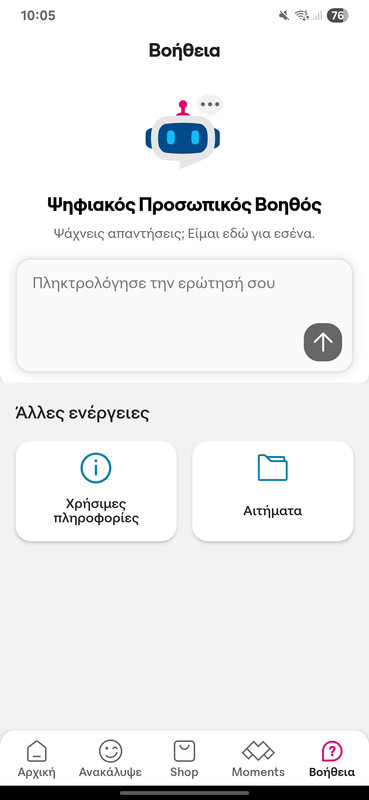Image resolution: width=369 pixels, height=800 pixels.
Task: Switch to the Moments tab
Action: coord(258,759)
